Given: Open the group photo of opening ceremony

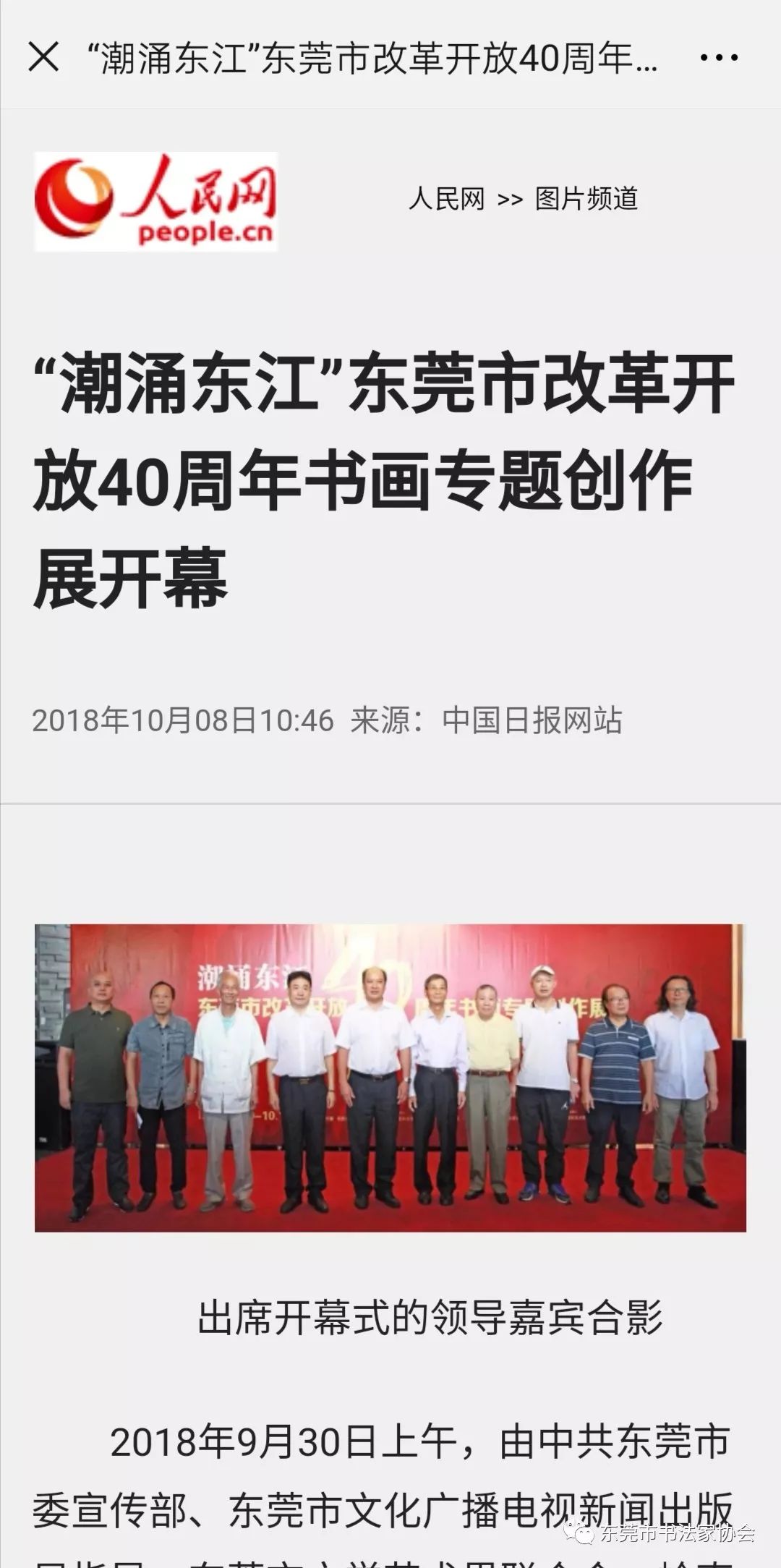Looking at the screenshot, I should point(390,1078).
